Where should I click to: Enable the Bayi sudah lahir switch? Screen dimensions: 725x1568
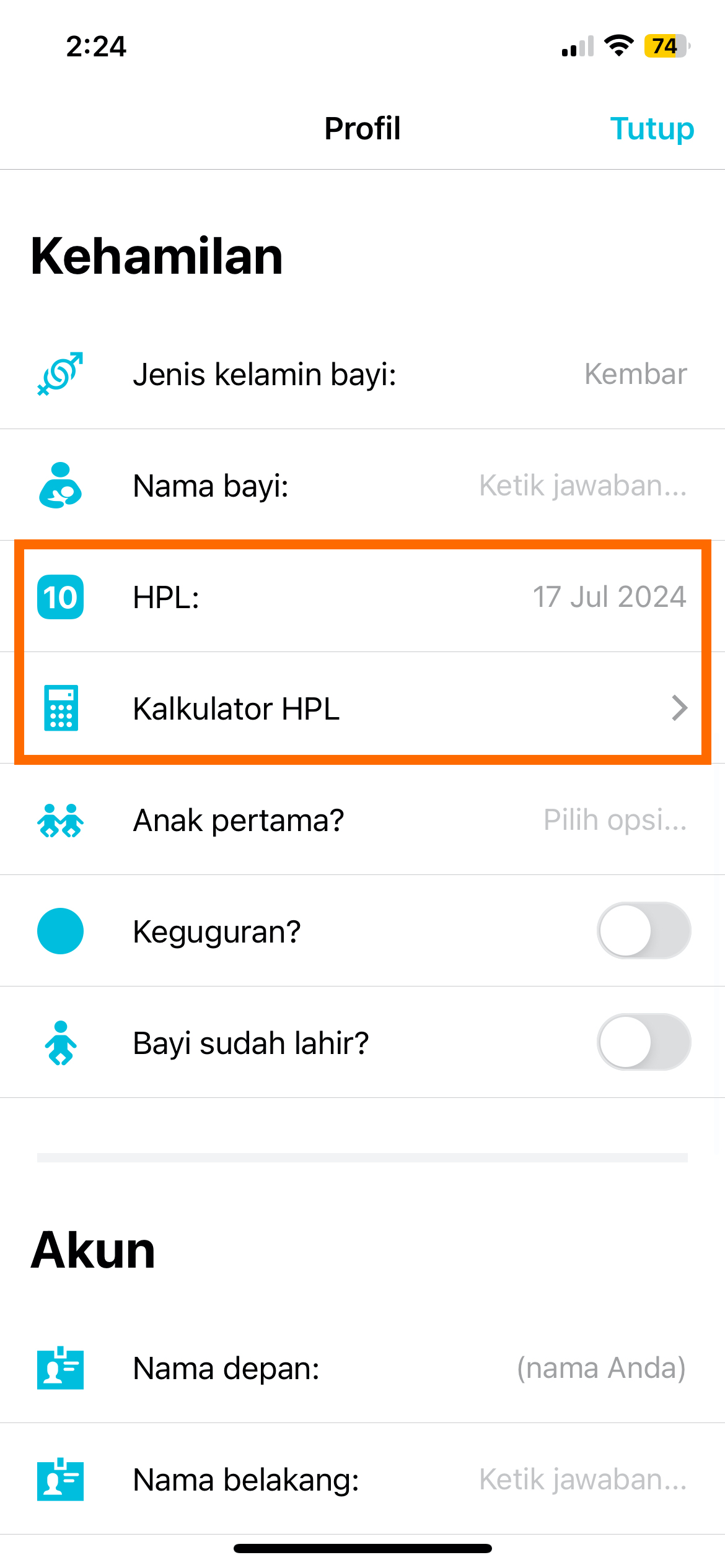pos(643,1042)
